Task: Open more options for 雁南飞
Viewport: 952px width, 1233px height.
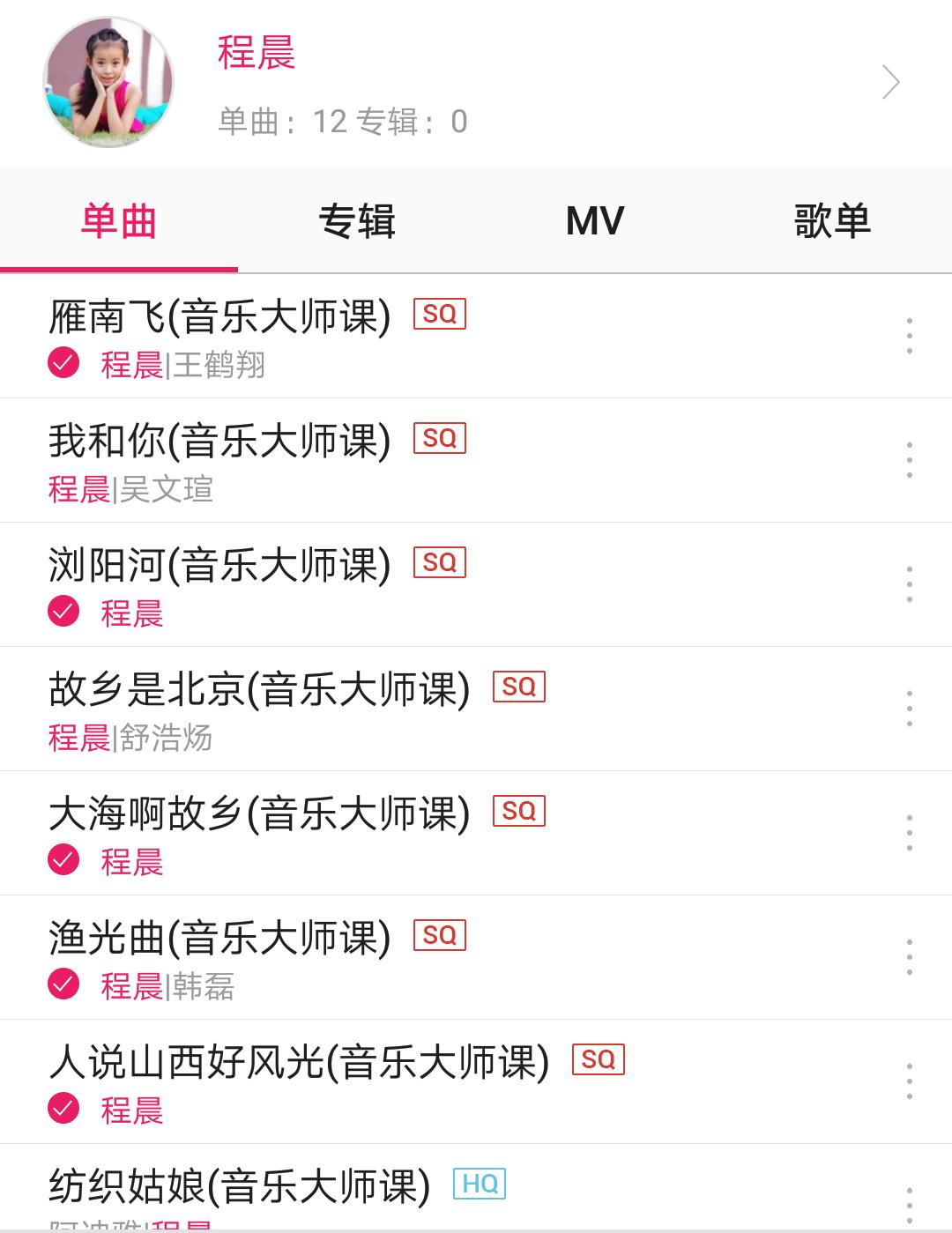Action: pos(909,336)
